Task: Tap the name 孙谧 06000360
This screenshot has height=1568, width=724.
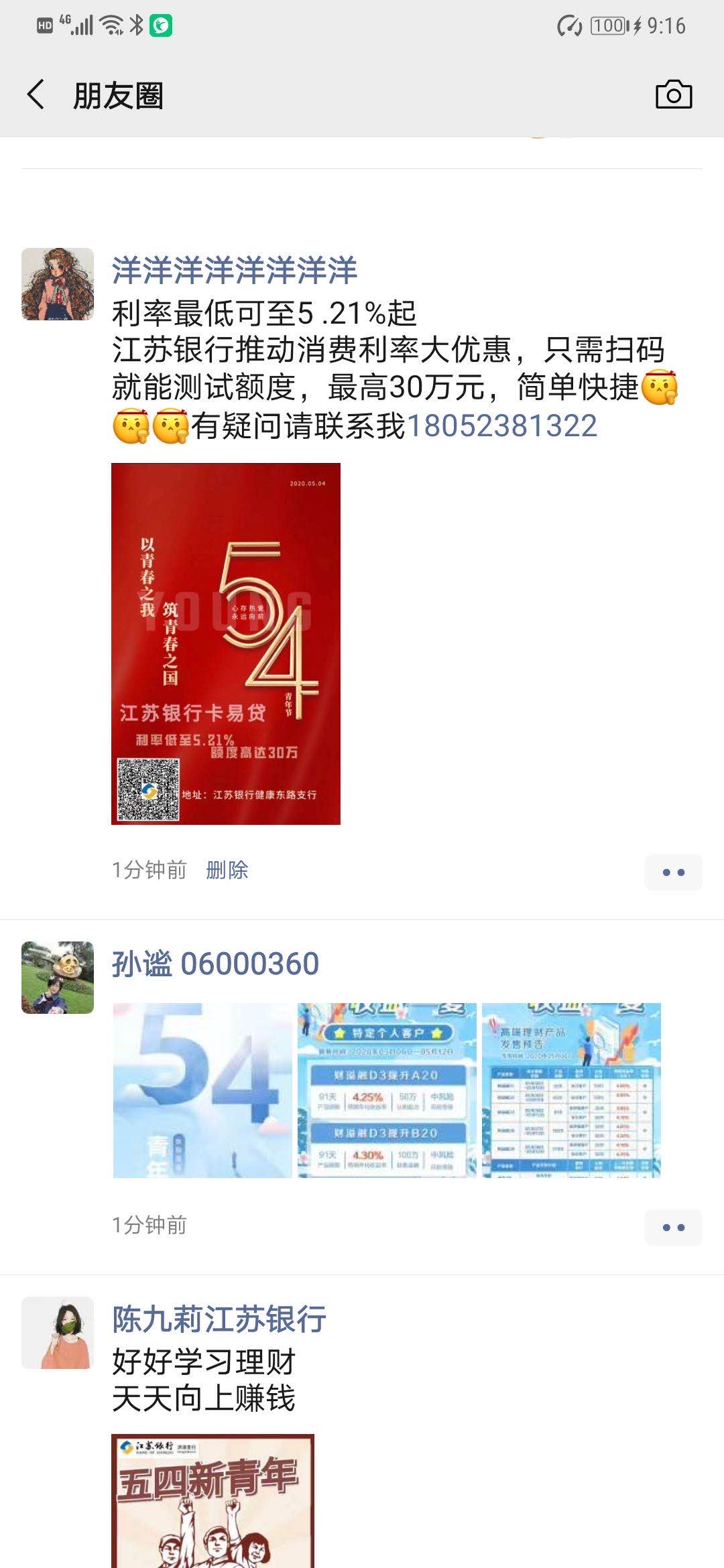Action: 215,964
